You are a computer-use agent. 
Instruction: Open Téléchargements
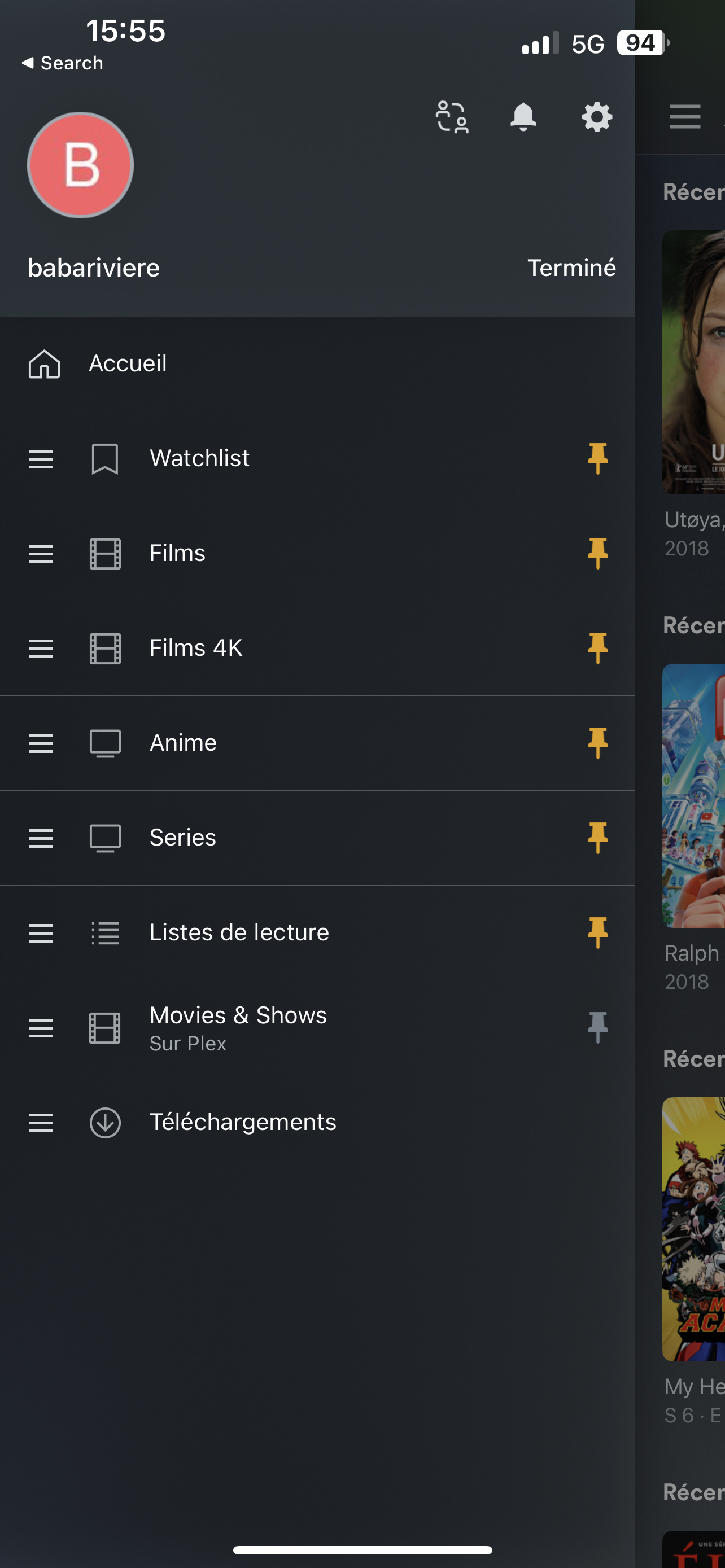pyautogui.click(x=317, y=1123)
